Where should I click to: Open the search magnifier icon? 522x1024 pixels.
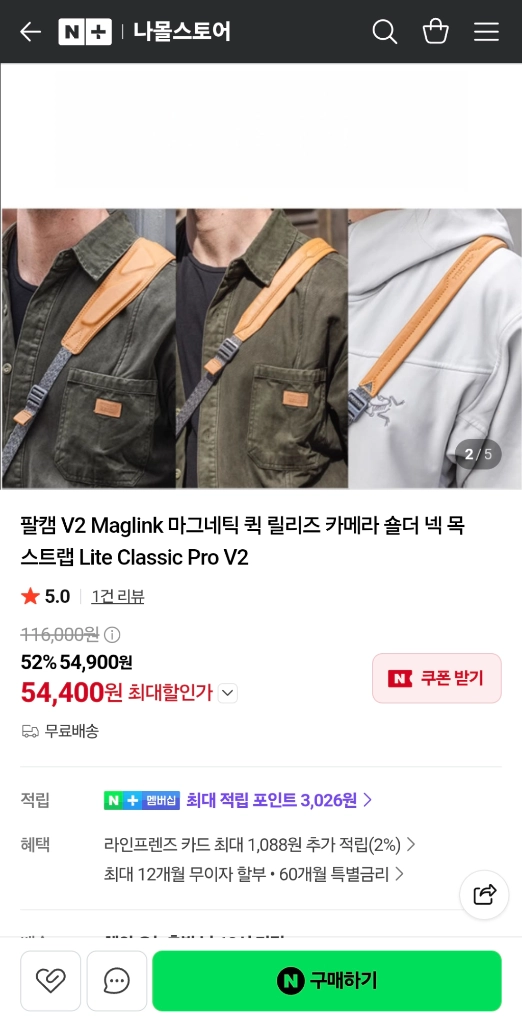385,31
